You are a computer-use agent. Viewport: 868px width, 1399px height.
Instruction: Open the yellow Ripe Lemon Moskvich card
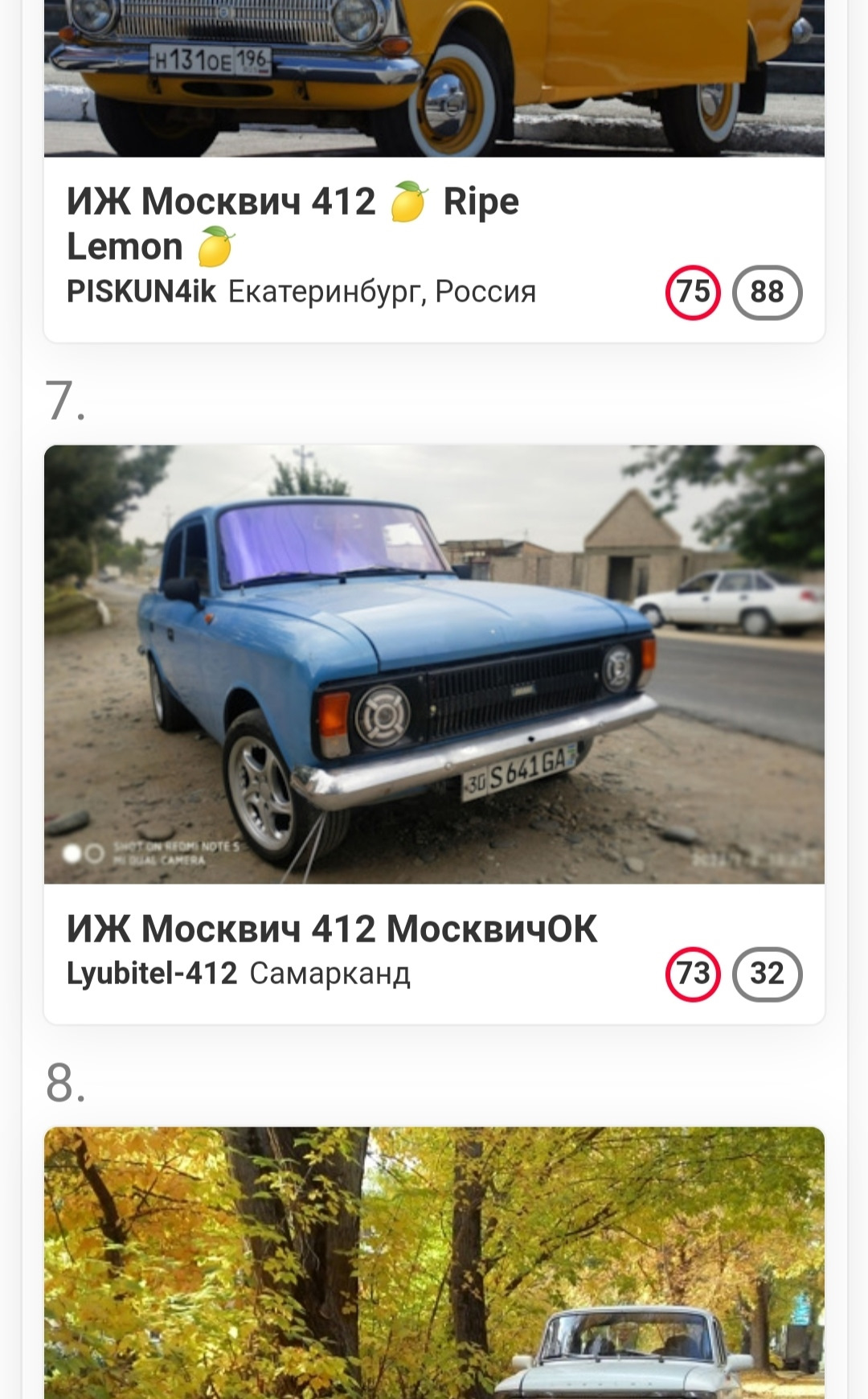coord(293,223)
